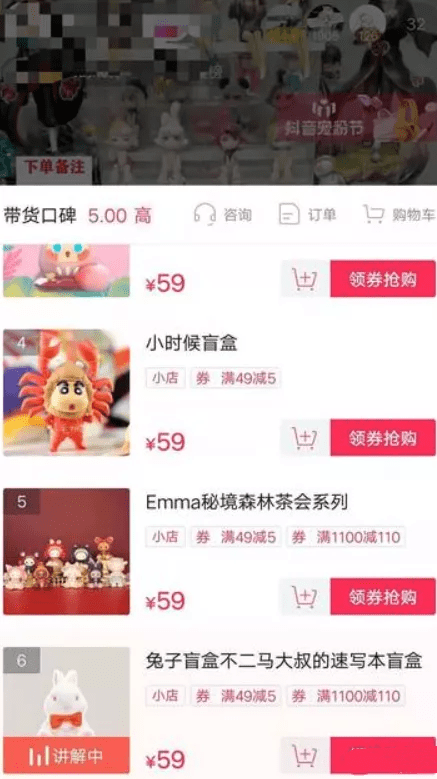
Task: Open 咨询 customer service
Action: coord(222,215)
